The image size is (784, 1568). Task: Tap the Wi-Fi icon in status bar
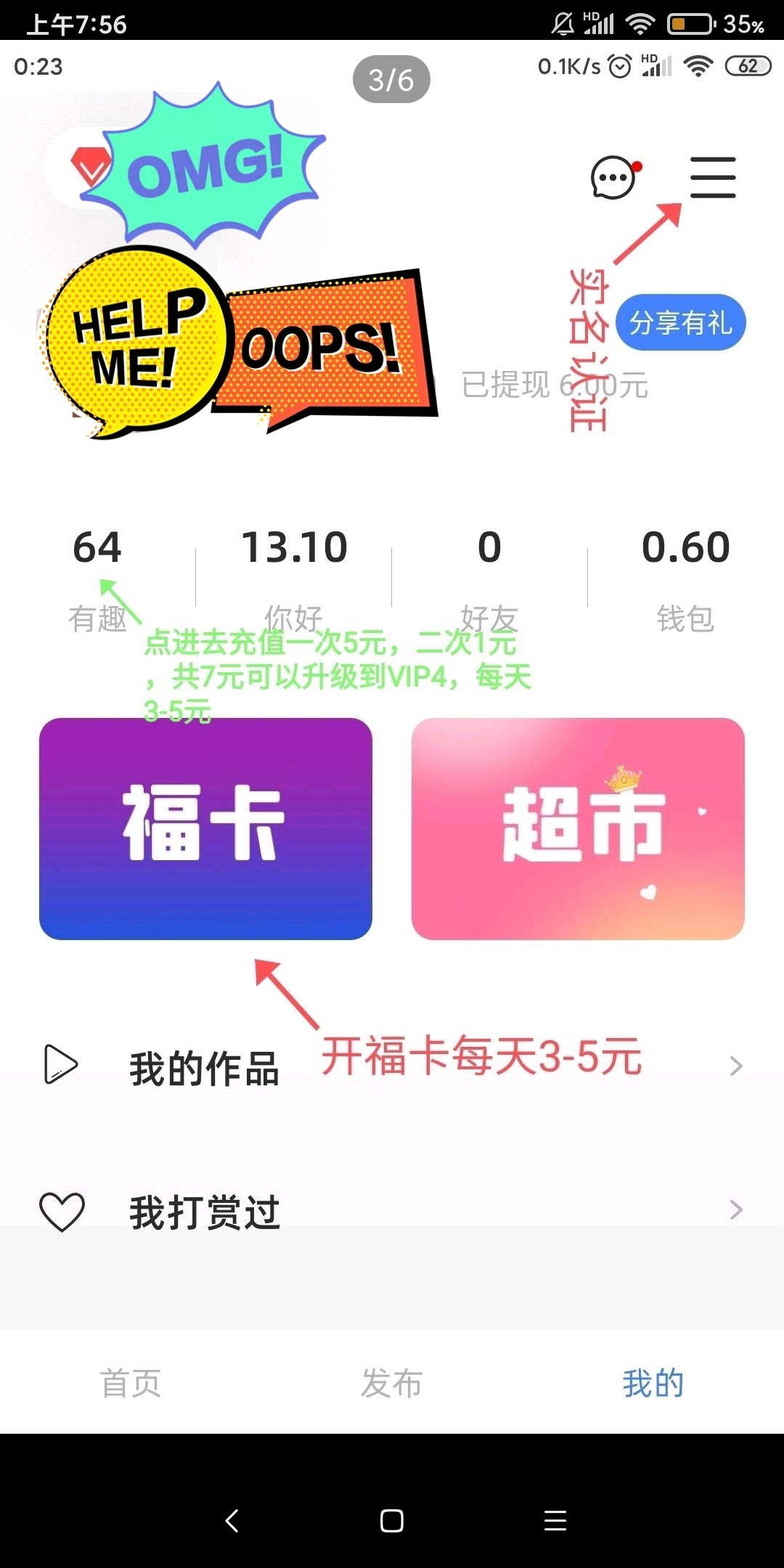[641, 23]
